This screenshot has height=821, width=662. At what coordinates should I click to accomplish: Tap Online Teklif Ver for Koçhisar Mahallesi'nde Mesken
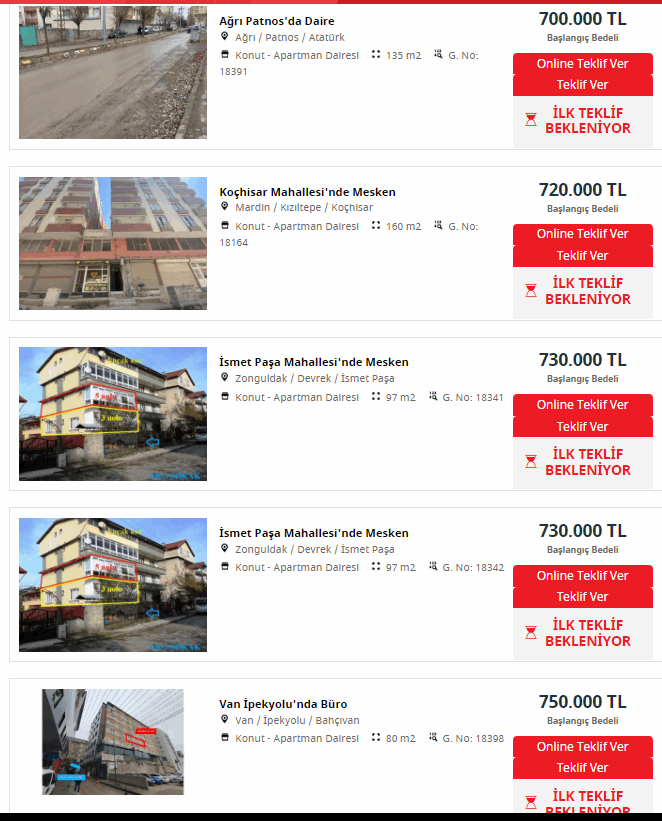click(x=582, y=234)
